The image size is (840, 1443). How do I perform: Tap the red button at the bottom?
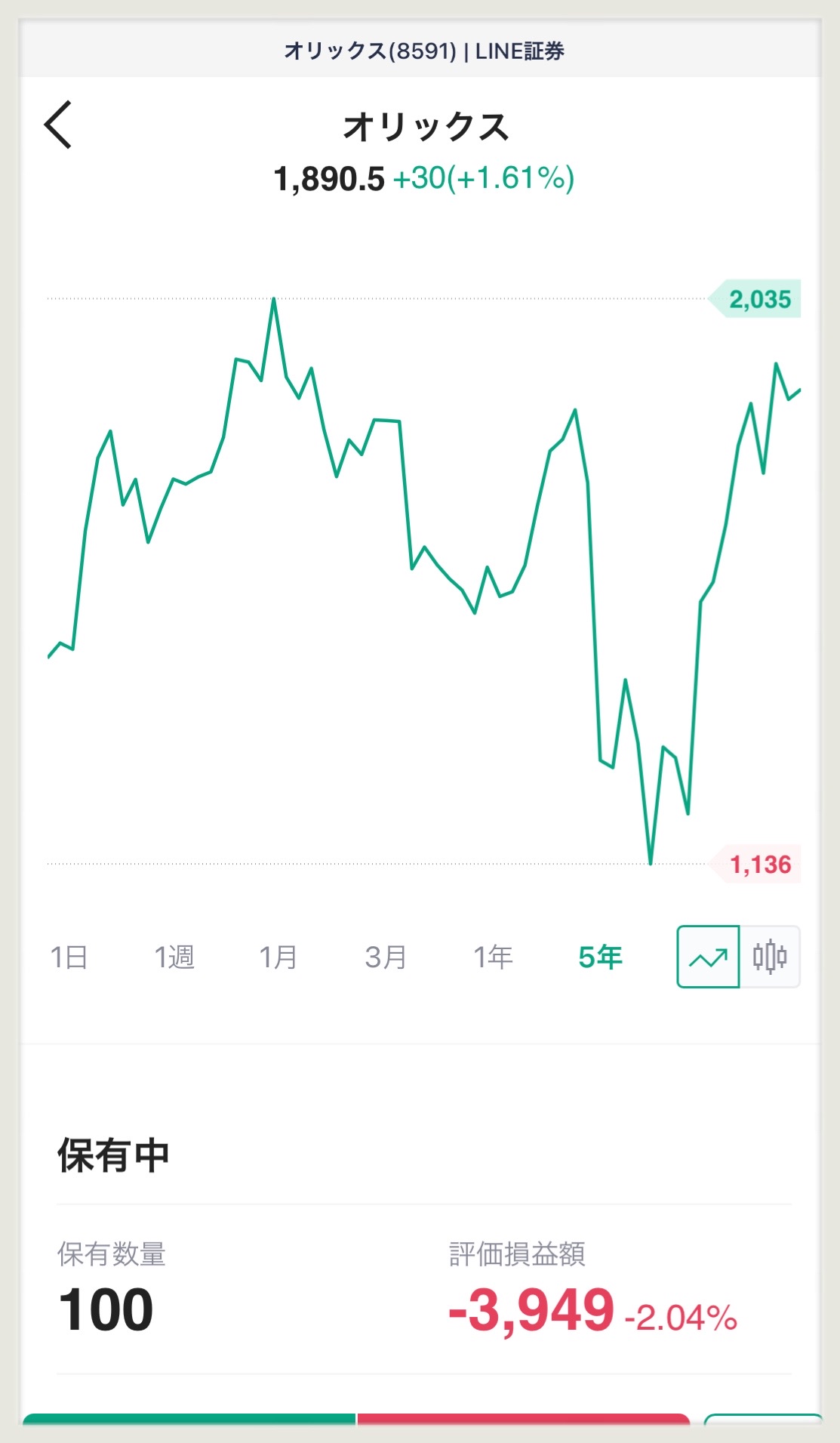point(524,1420)
